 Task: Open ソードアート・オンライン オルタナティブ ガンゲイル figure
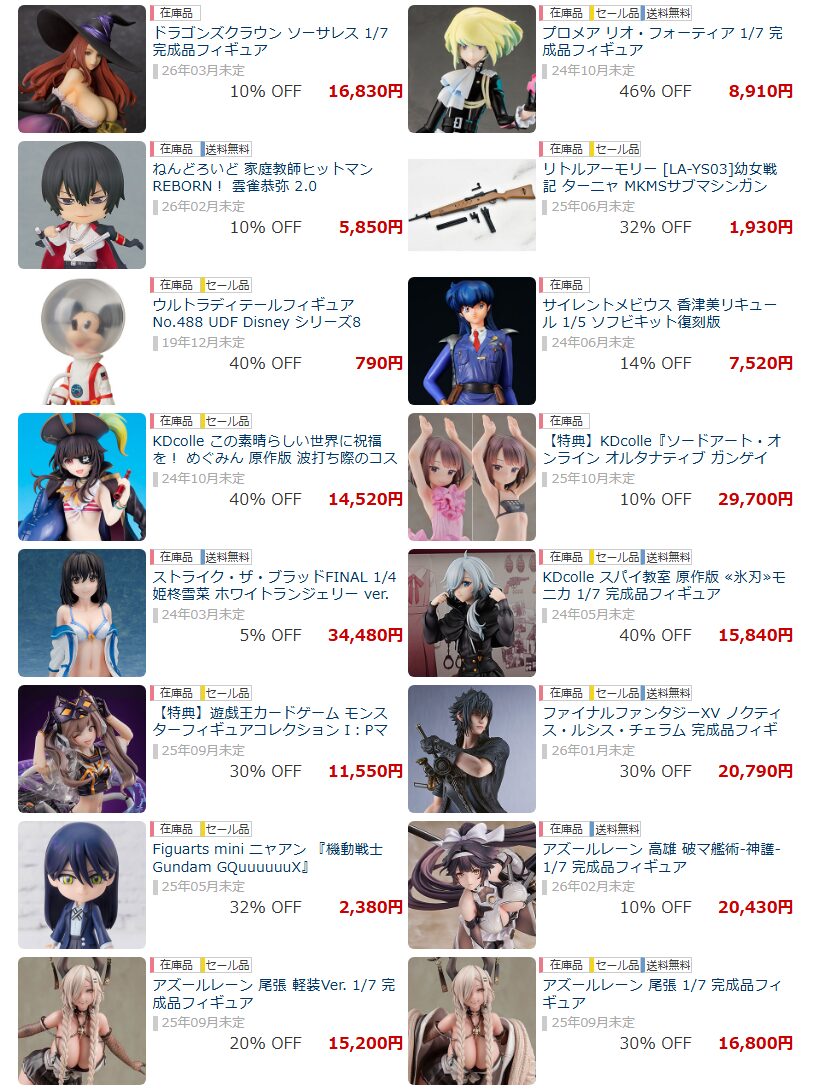[x=662, y=449]
